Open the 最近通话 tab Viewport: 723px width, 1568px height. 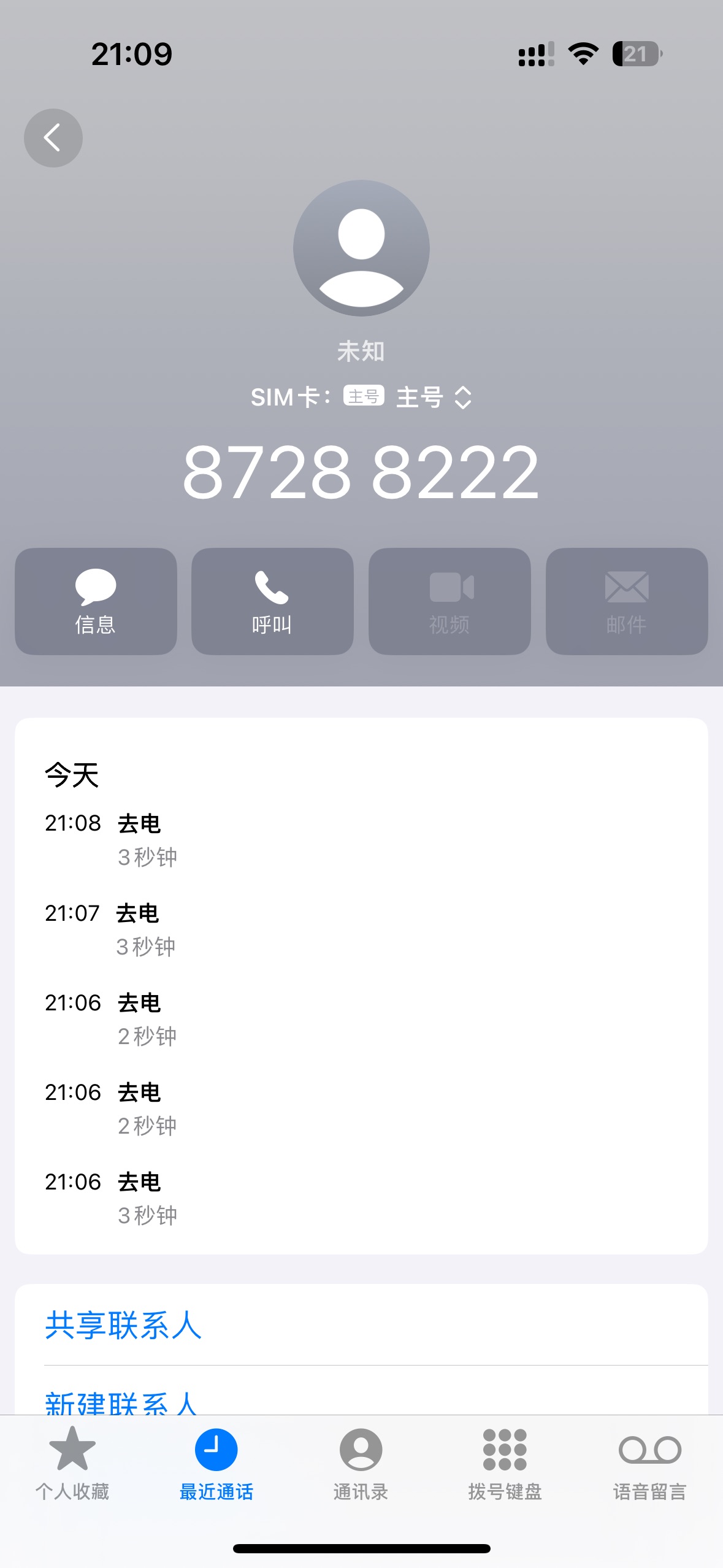(216, 1464)
